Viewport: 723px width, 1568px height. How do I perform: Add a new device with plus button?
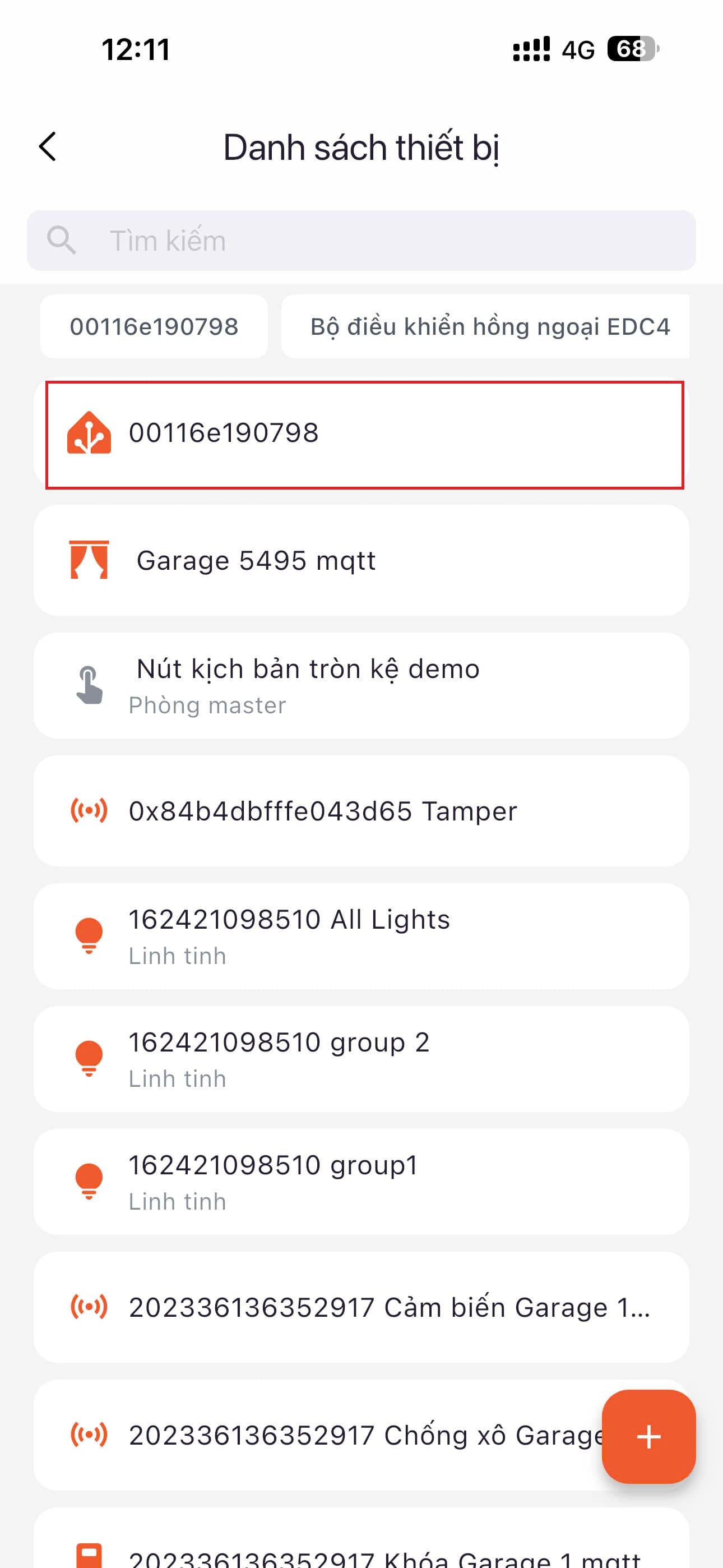648,1437
